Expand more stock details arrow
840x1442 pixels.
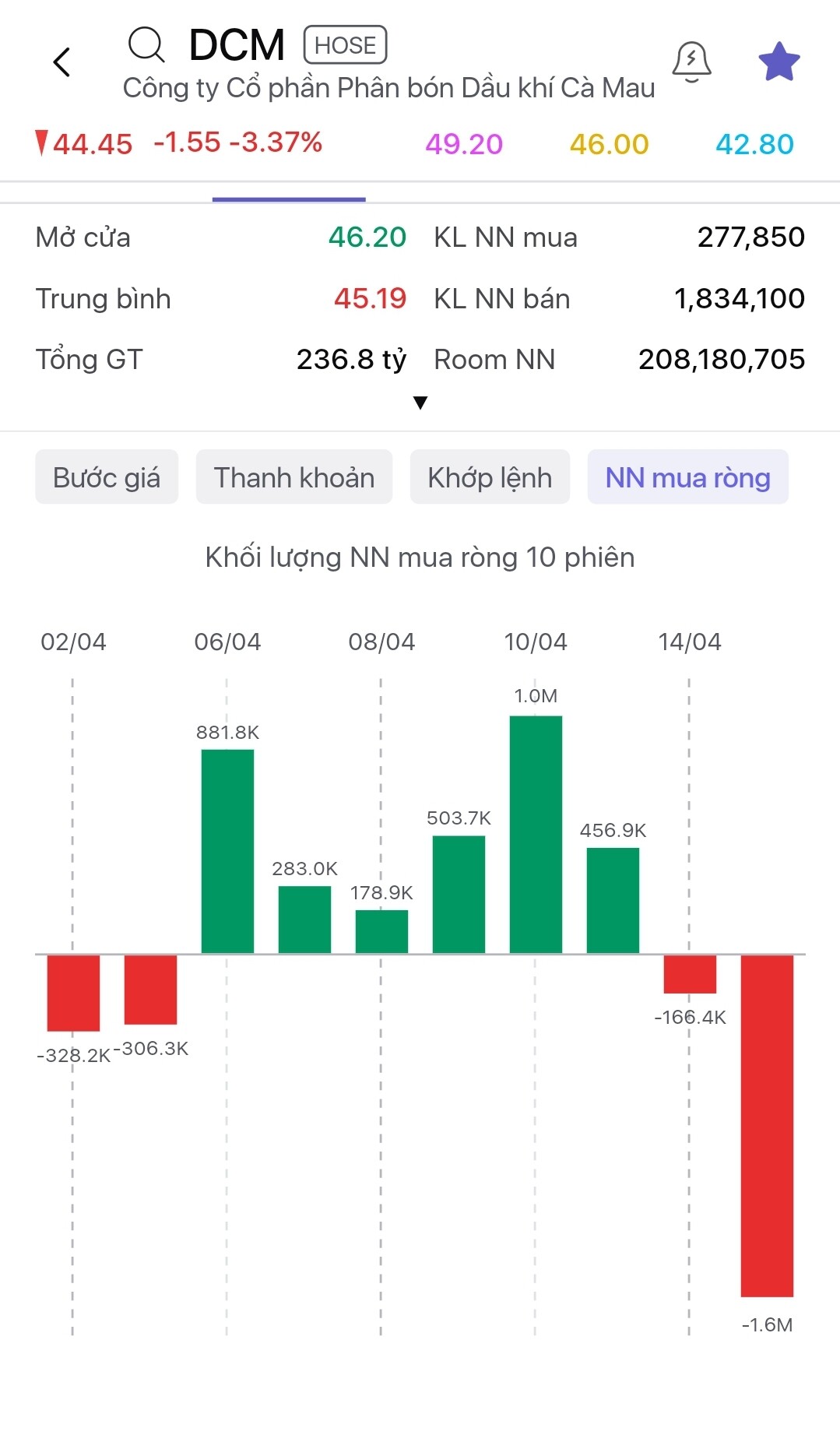[x=420, y=403]
